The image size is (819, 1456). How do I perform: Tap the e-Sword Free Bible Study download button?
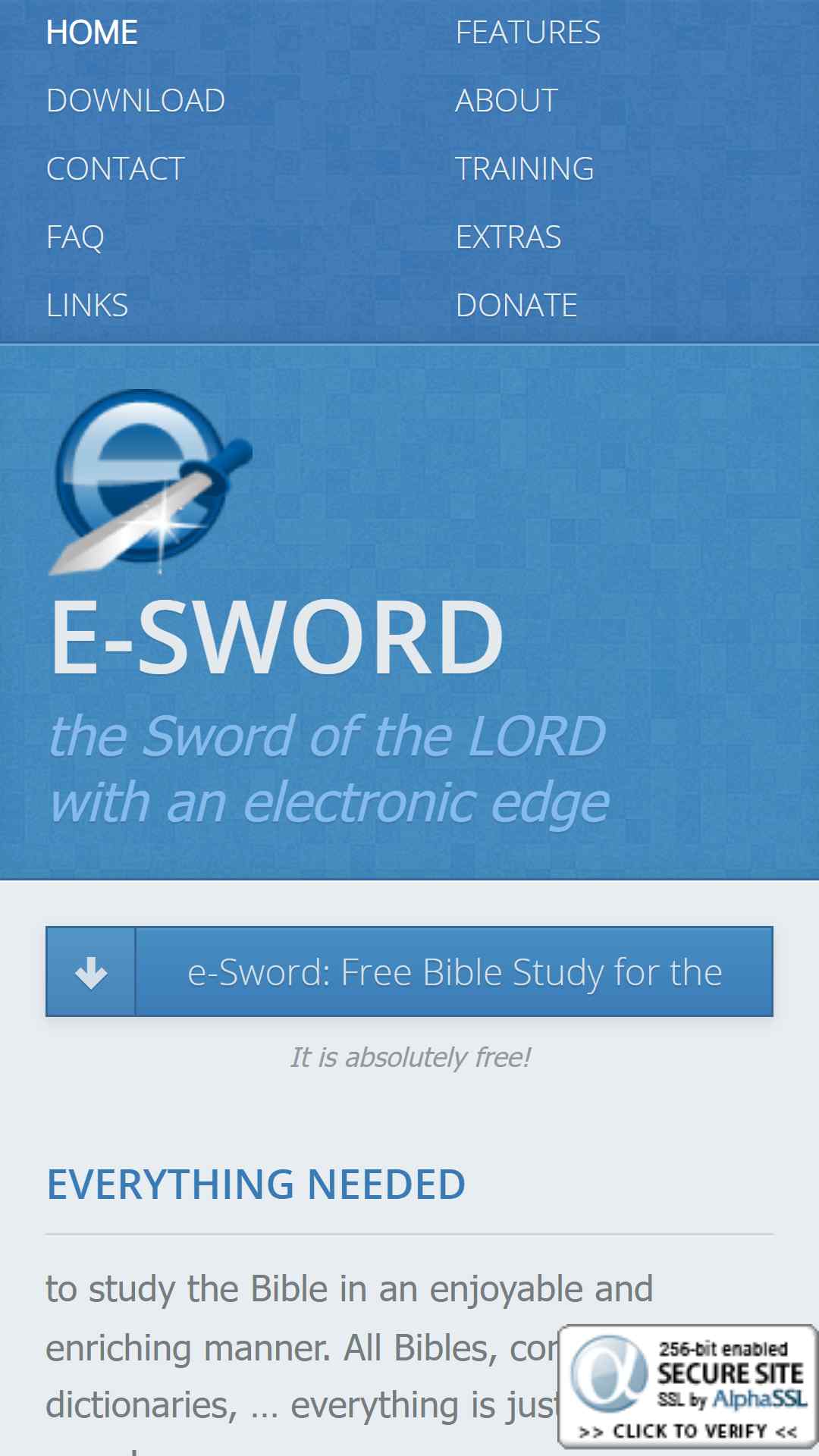[x=409, y=971]
